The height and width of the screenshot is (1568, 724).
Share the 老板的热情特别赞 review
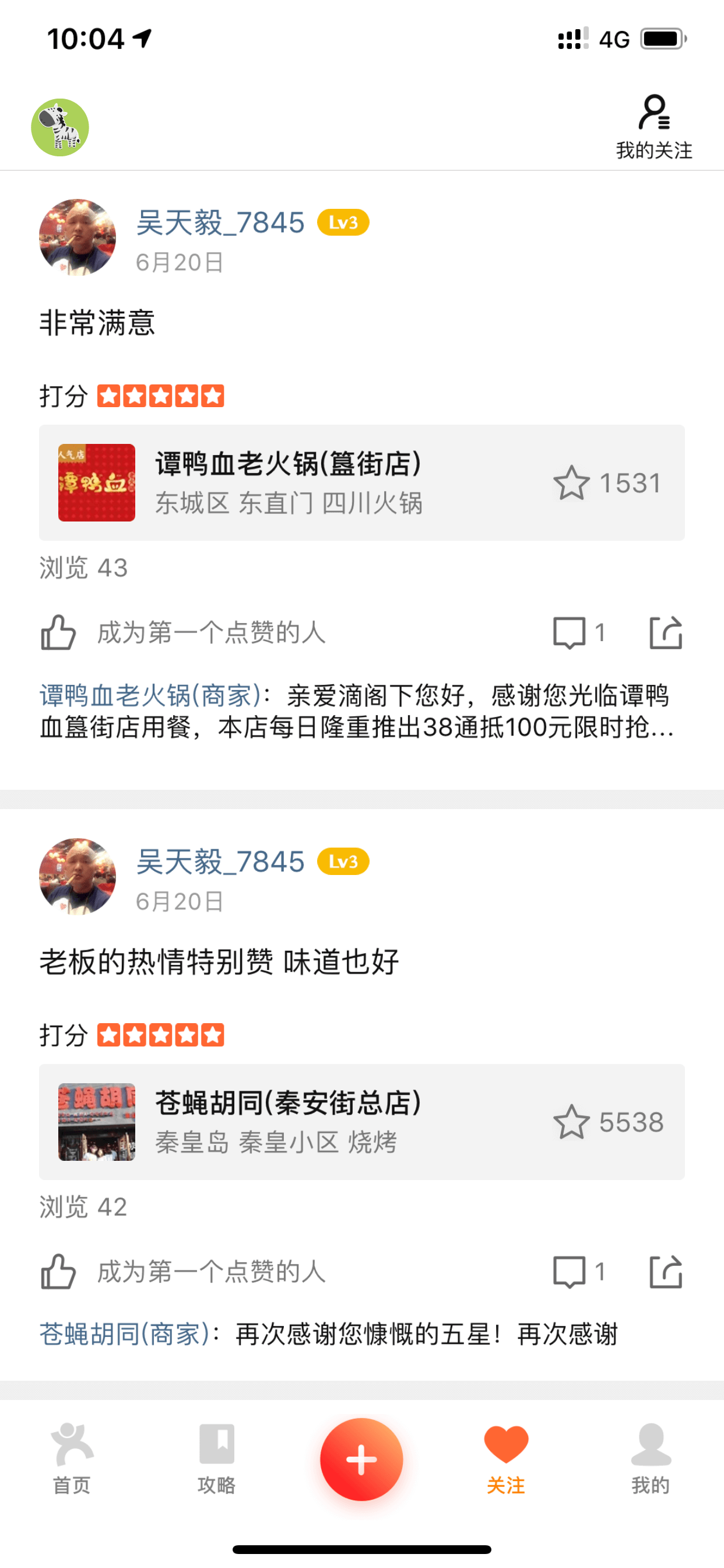point(666,1272)
